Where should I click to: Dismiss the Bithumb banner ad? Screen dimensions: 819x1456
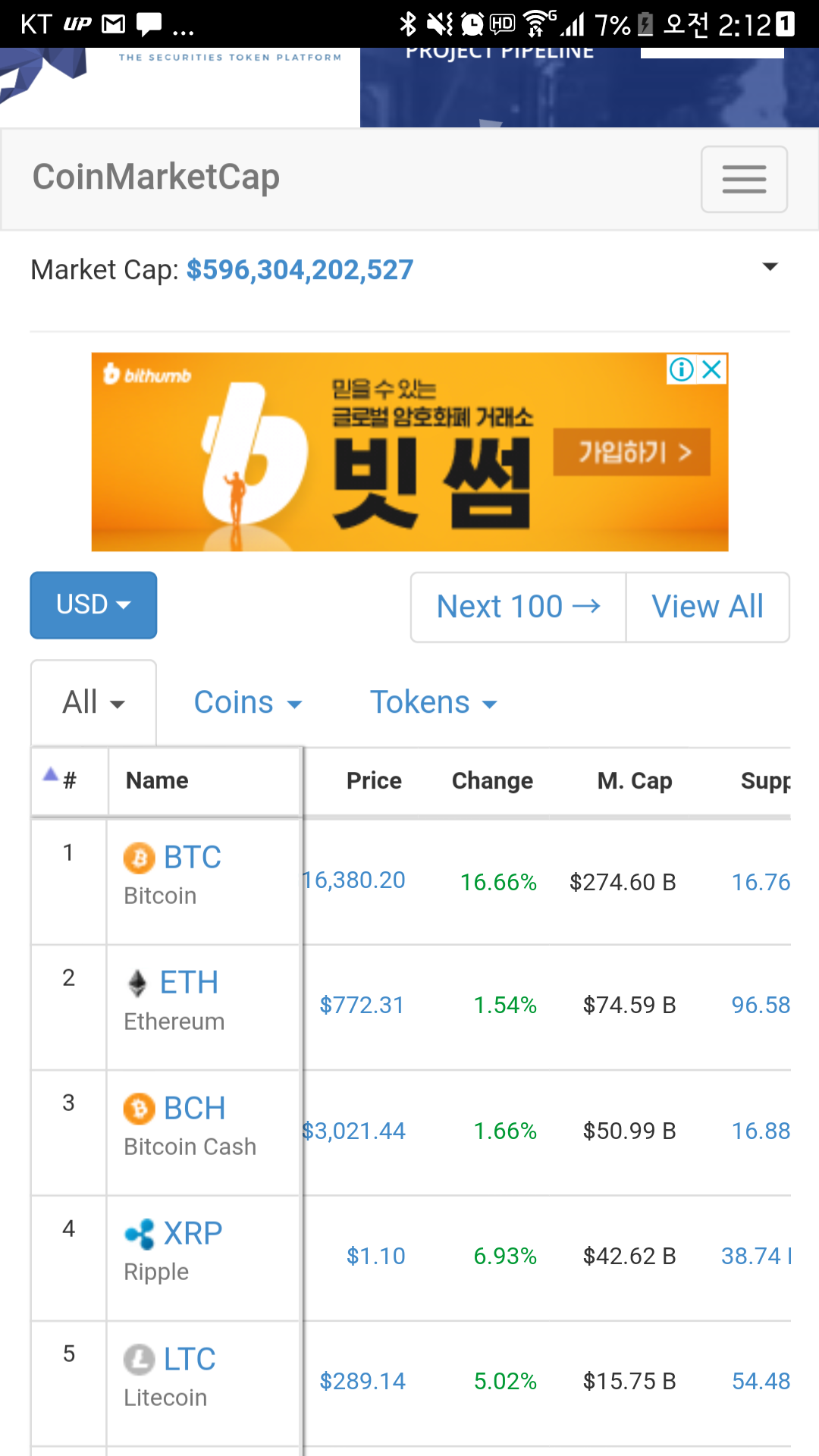(x=711, y=371)
